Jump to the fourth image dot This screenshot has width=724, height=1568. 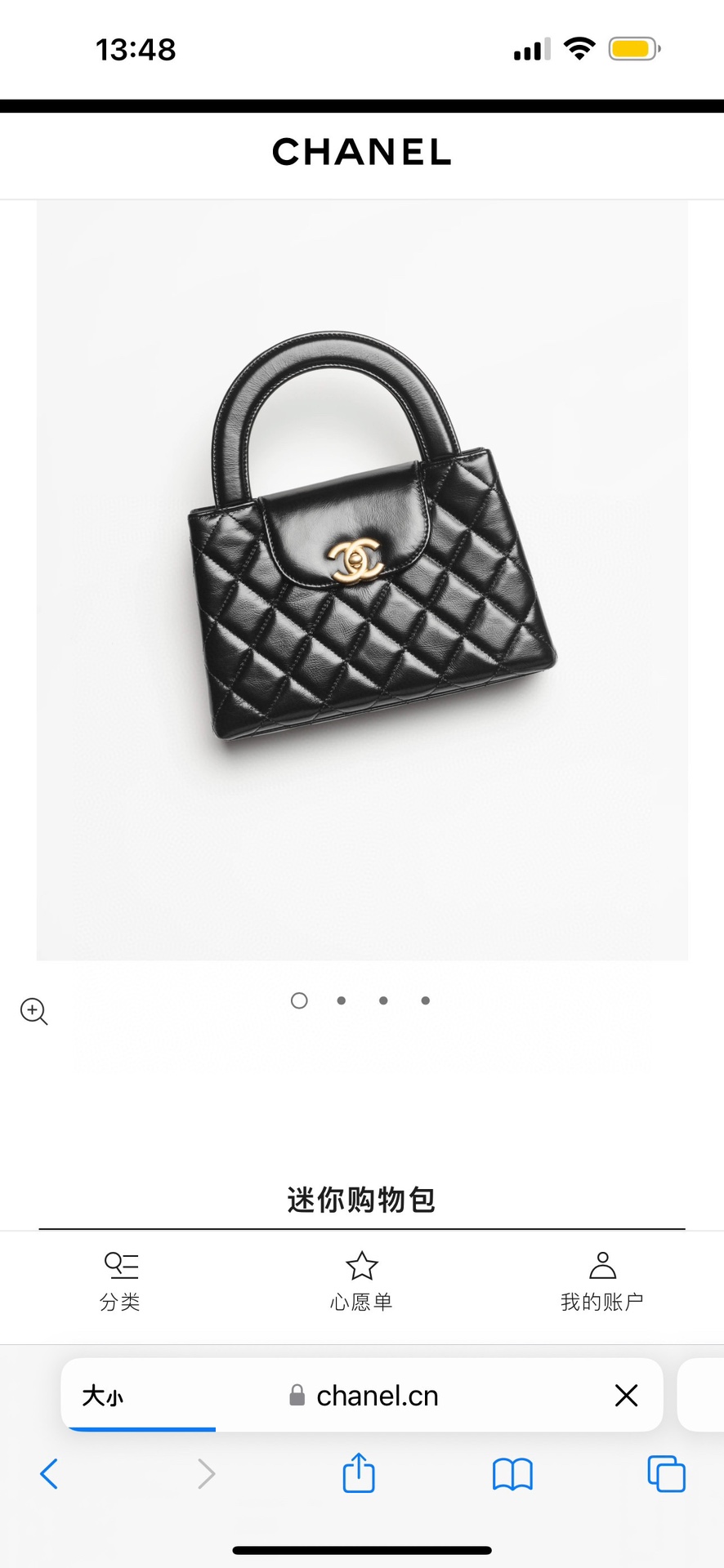[426, 1000]
